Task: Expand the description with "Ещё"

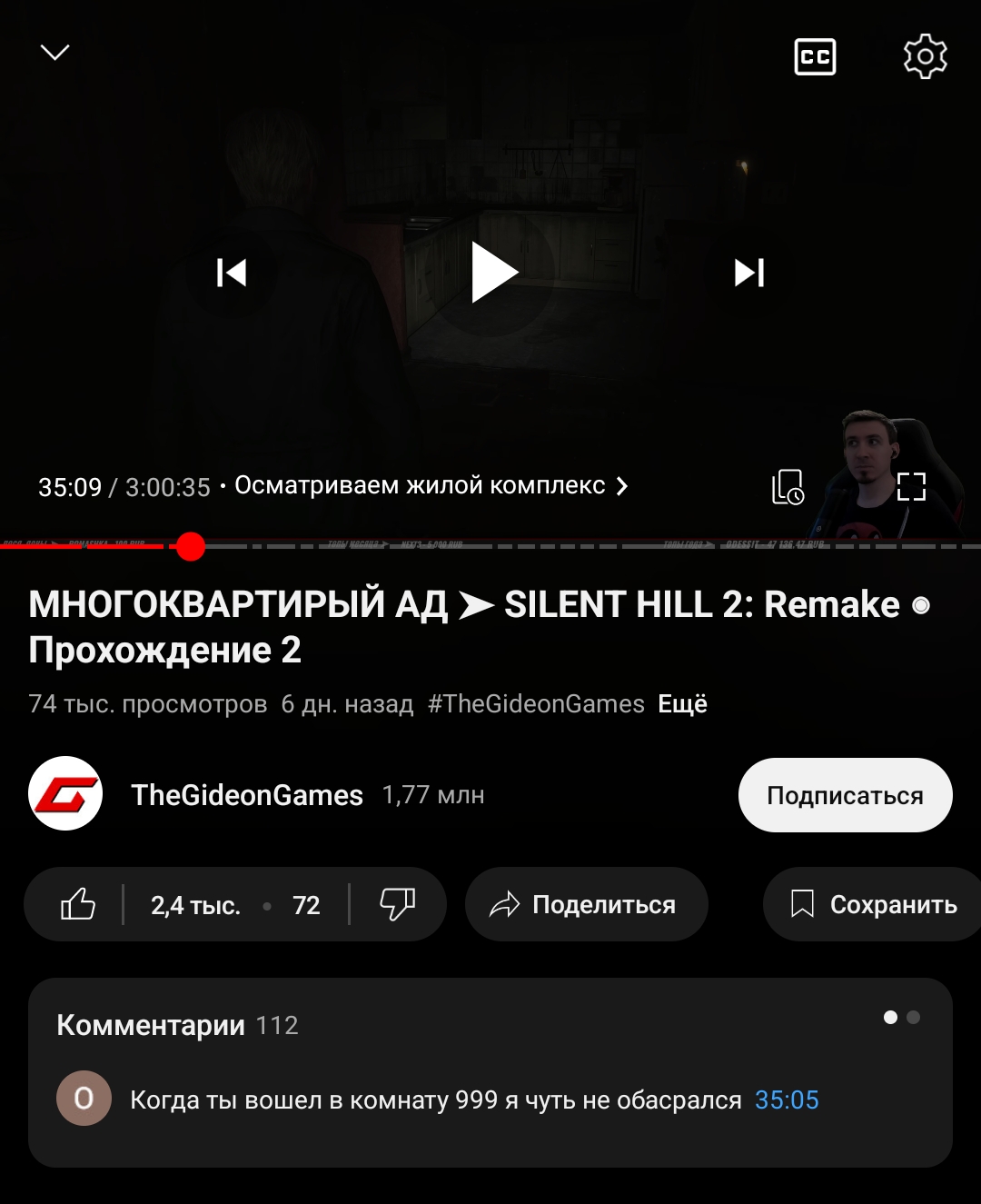Action: click(682, 704)
